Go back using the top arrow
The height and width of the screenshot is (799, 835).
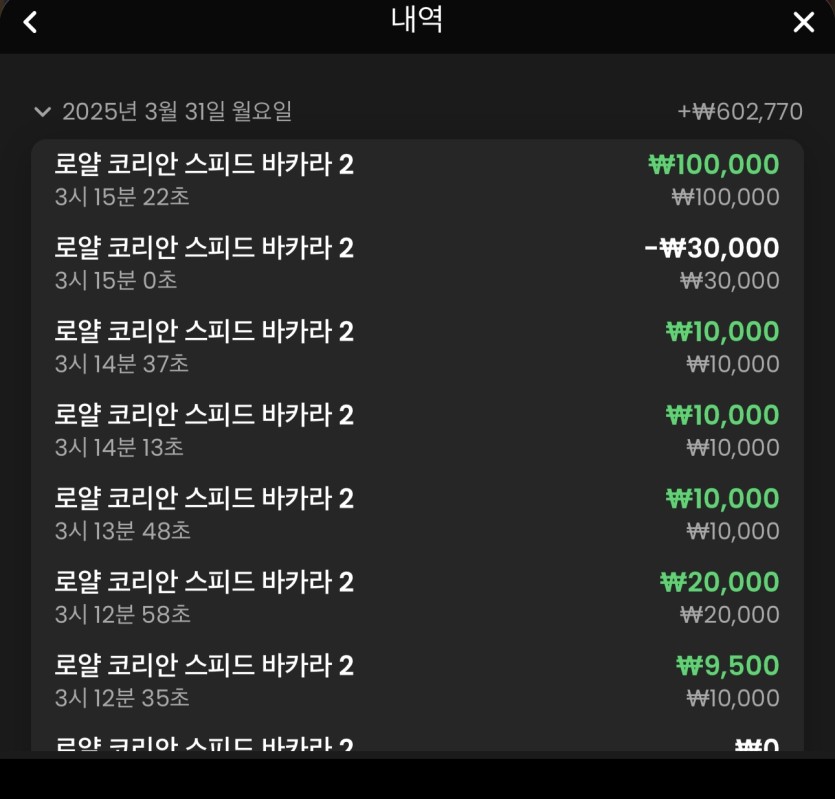coord(31,22)
